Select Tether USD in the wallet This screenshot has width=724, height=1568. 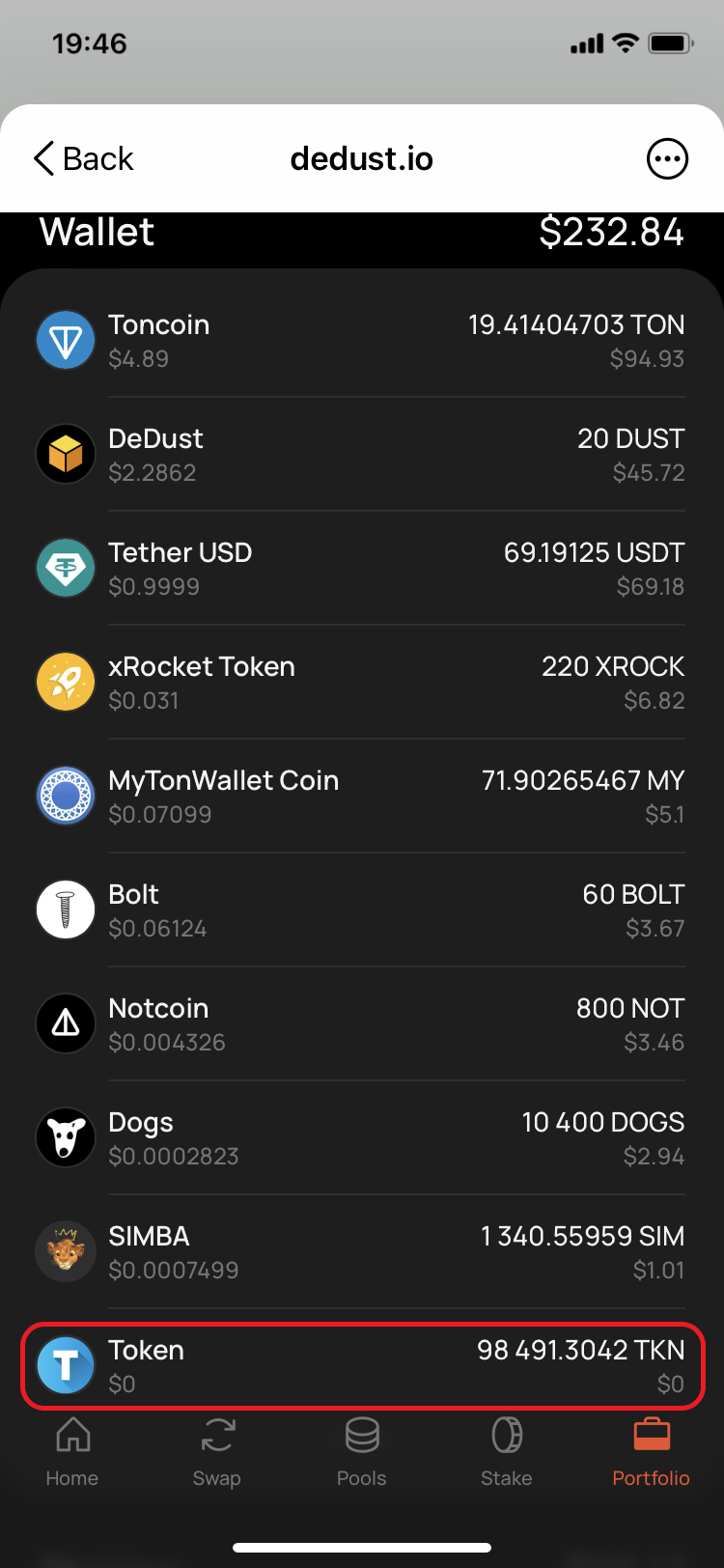pos(362,569)
